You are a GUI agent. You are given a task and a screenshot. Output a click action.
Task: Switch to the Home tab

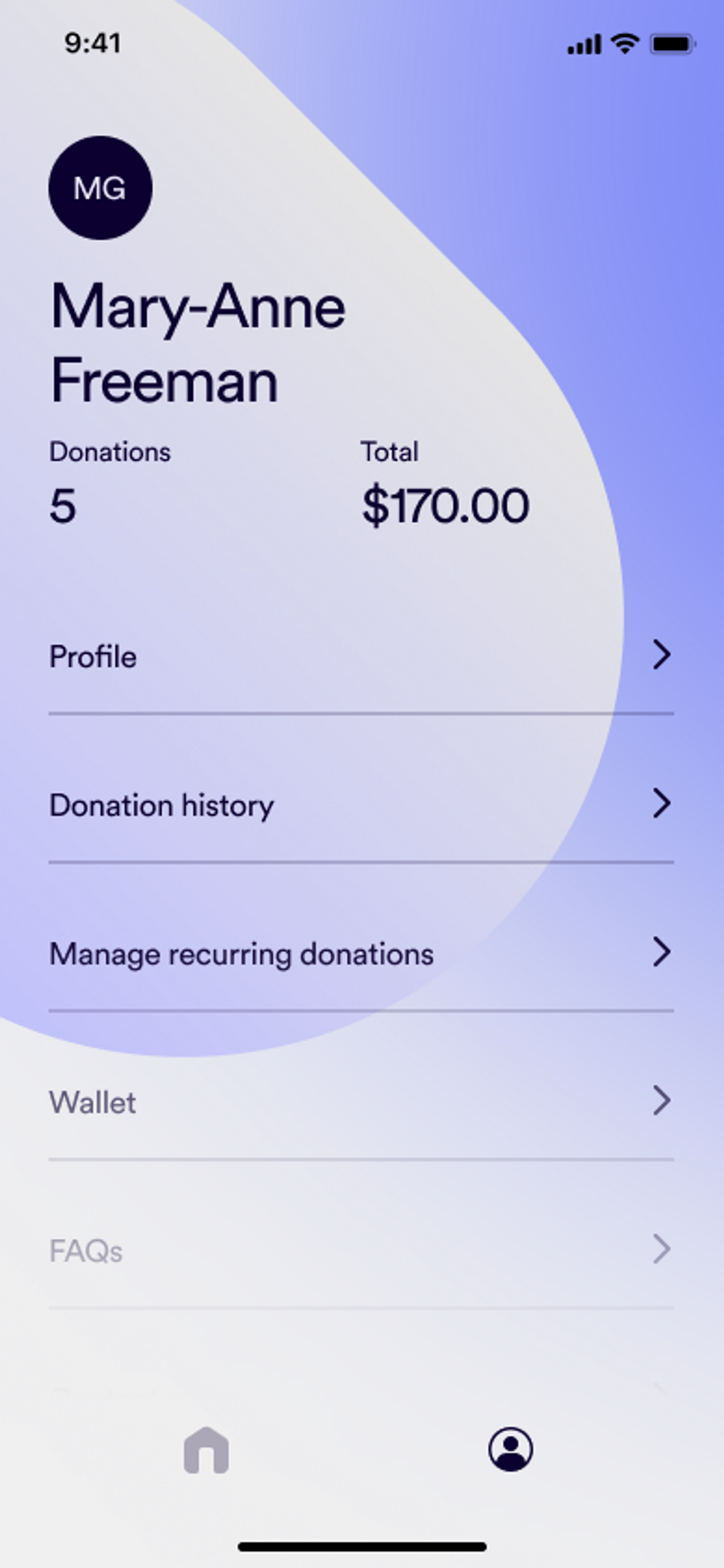point(206,1450)
